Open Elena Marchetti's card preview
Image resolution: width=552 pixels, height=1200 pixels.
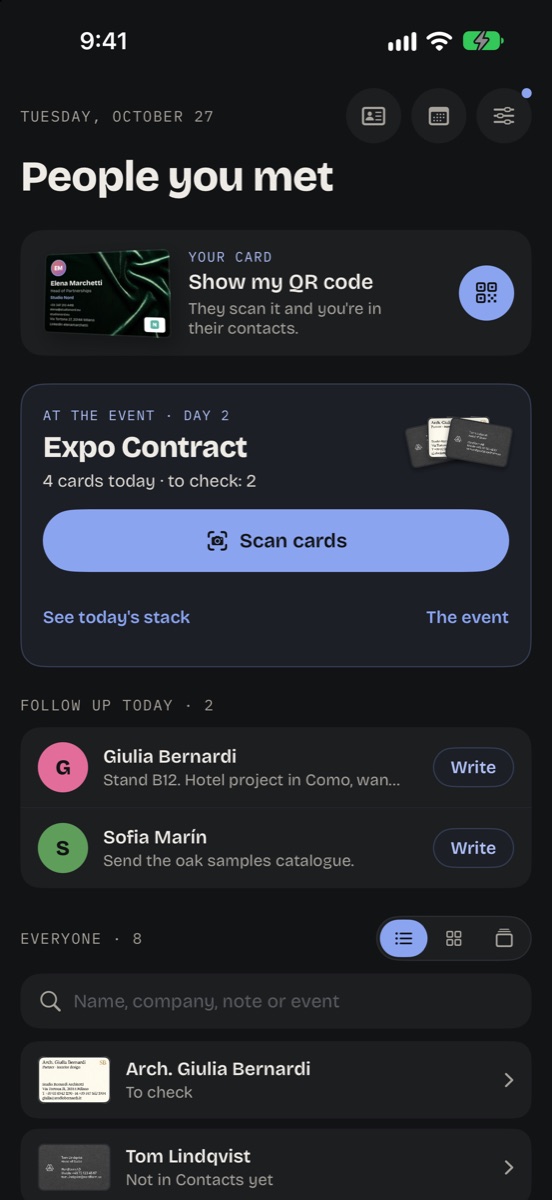pyautogui.click(x=107, y=293)
